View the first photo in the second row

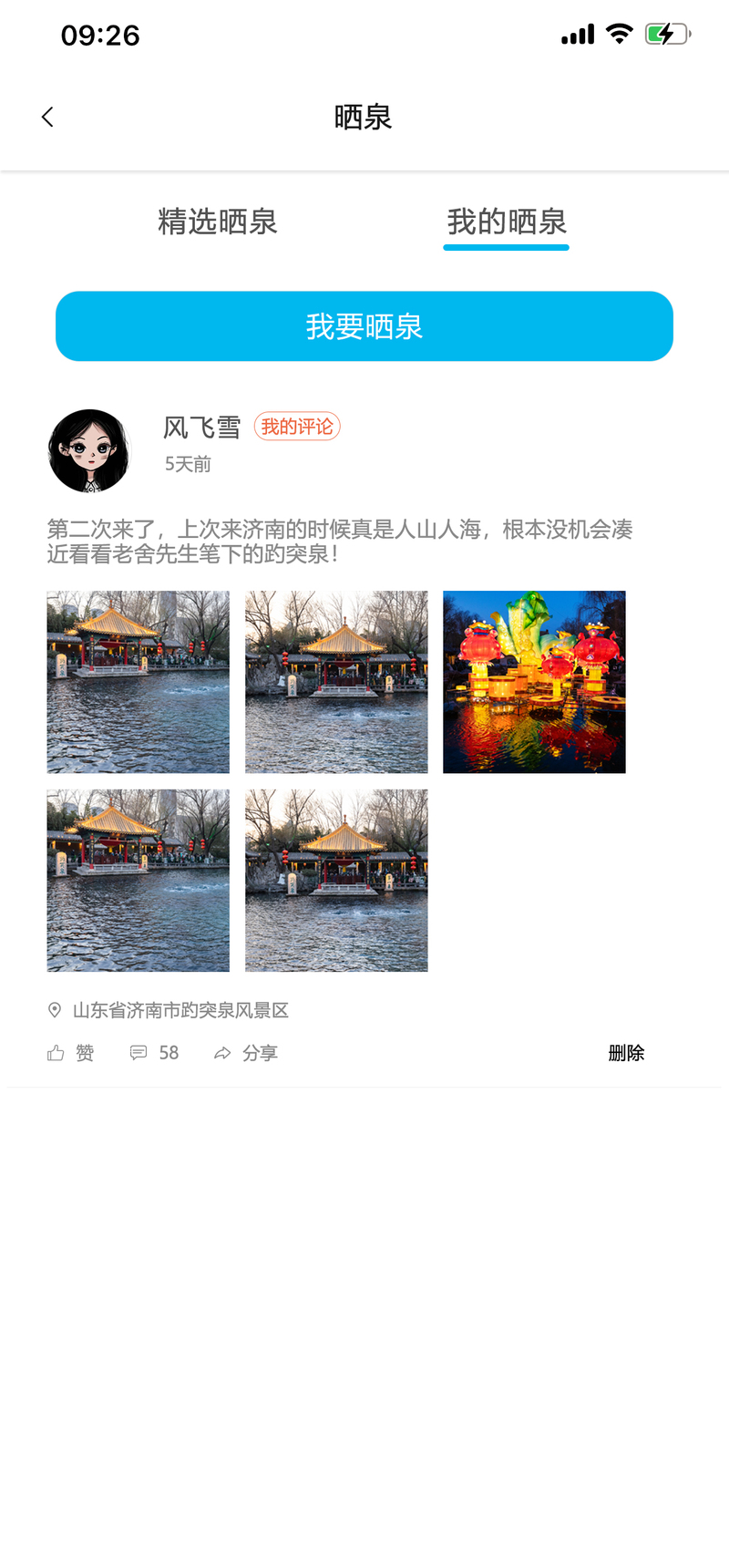click(x=139, y=880)
